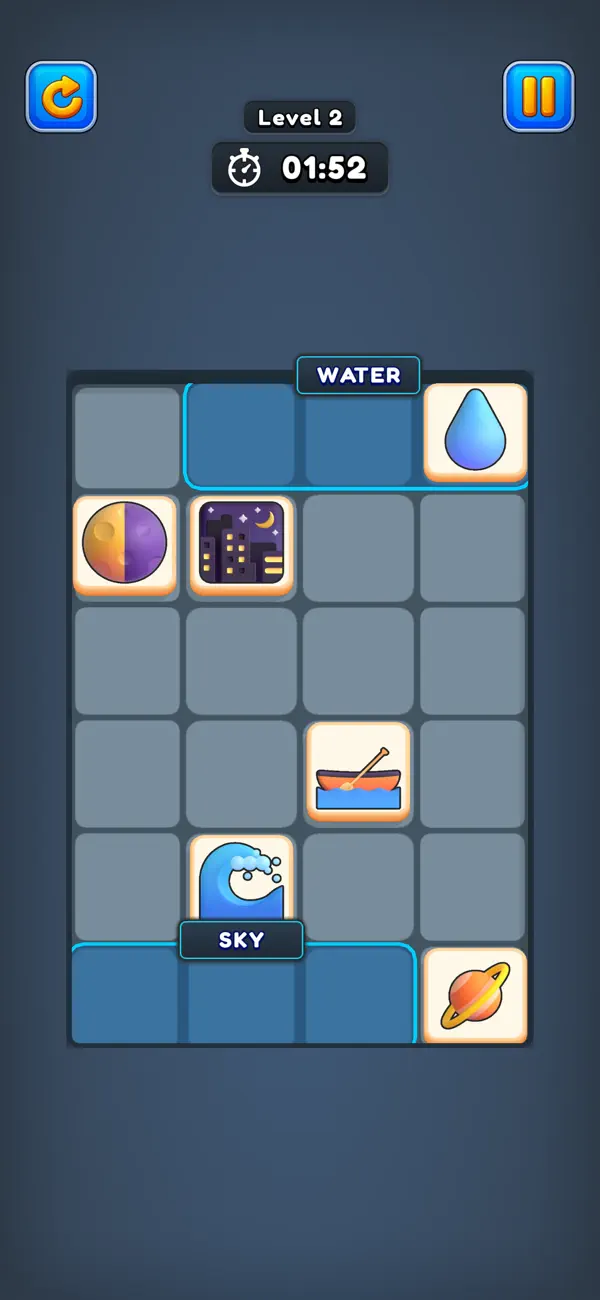Image resolution: width=600 pixels, height=1300 pixels.
Task: Select the ringed planet tile
Action: tap(476, 996)
